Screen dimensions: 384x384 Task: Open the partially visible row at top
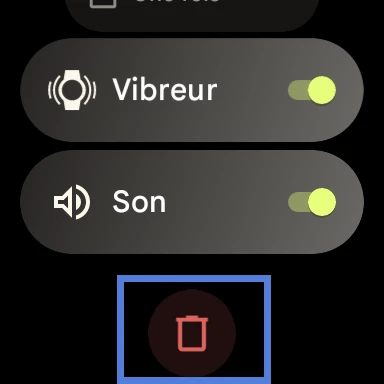point(192,15)
